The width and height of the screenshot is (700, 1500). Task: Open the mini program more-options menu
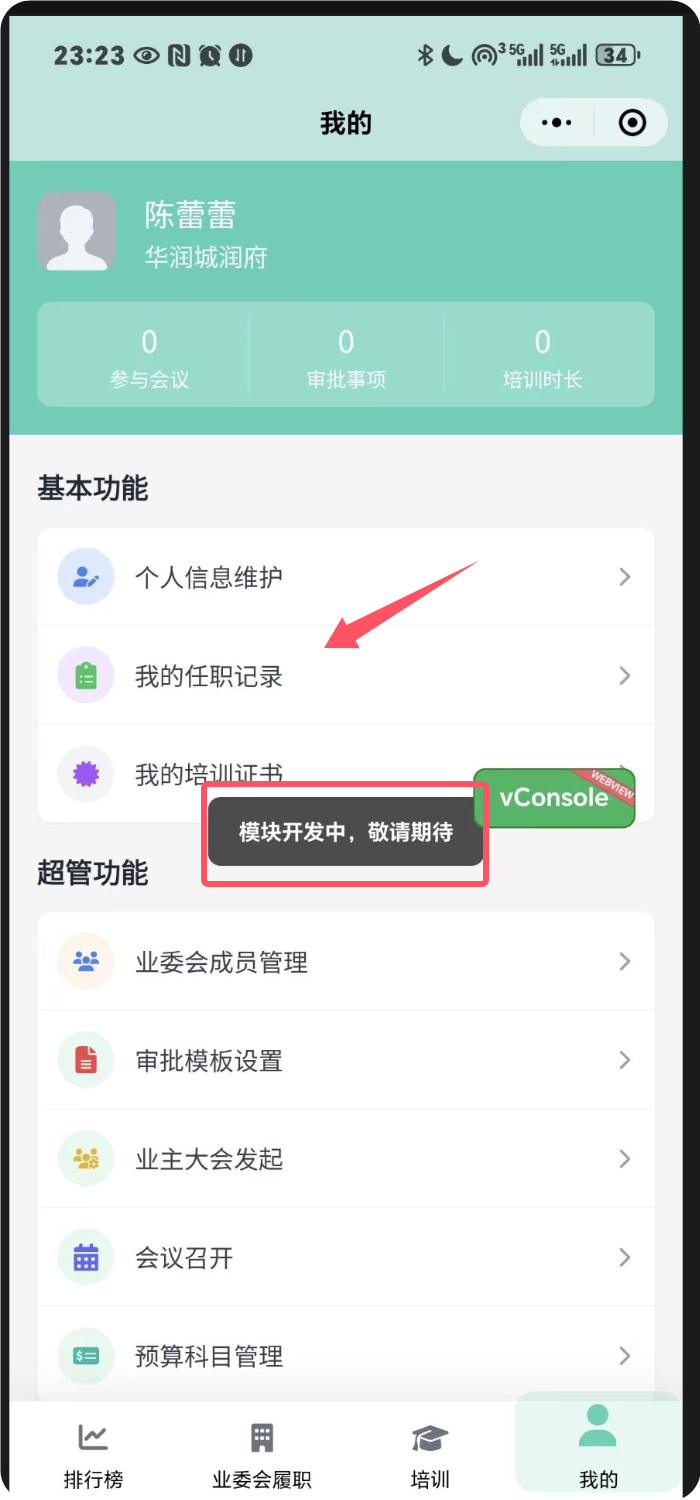click(556, 123)
